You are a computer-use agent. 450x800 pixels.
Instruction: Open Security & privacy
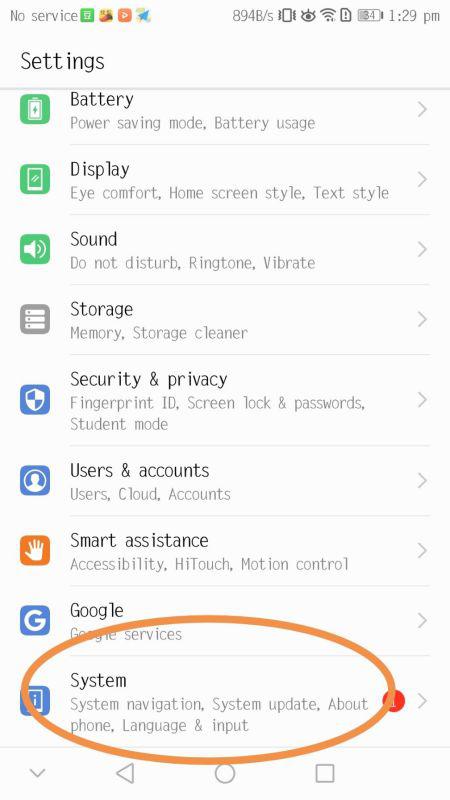click(225, 400)
